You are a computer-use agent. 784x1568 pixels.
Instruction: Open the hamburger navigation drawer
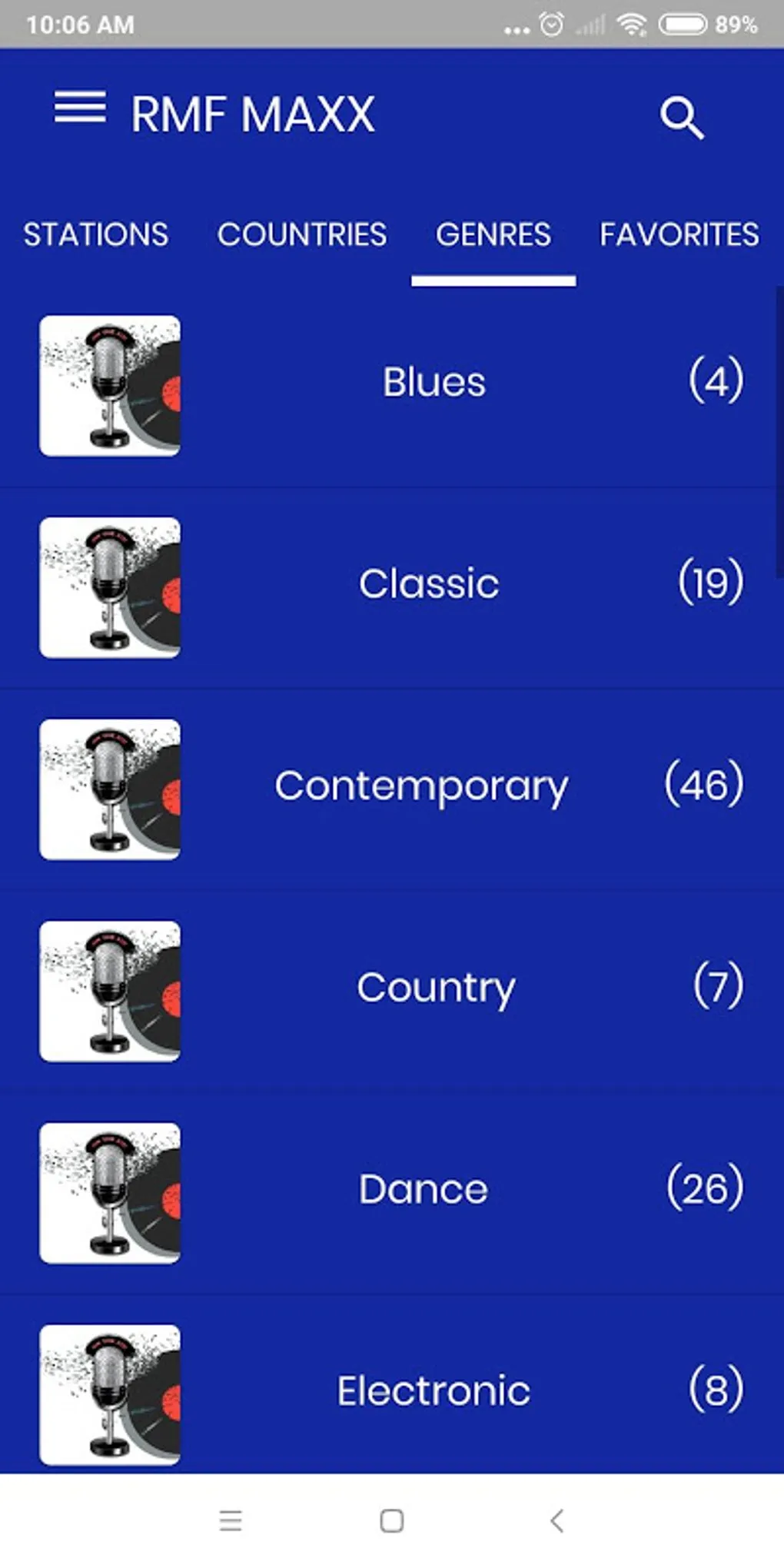pyautogui.click(x=80, y=108)
